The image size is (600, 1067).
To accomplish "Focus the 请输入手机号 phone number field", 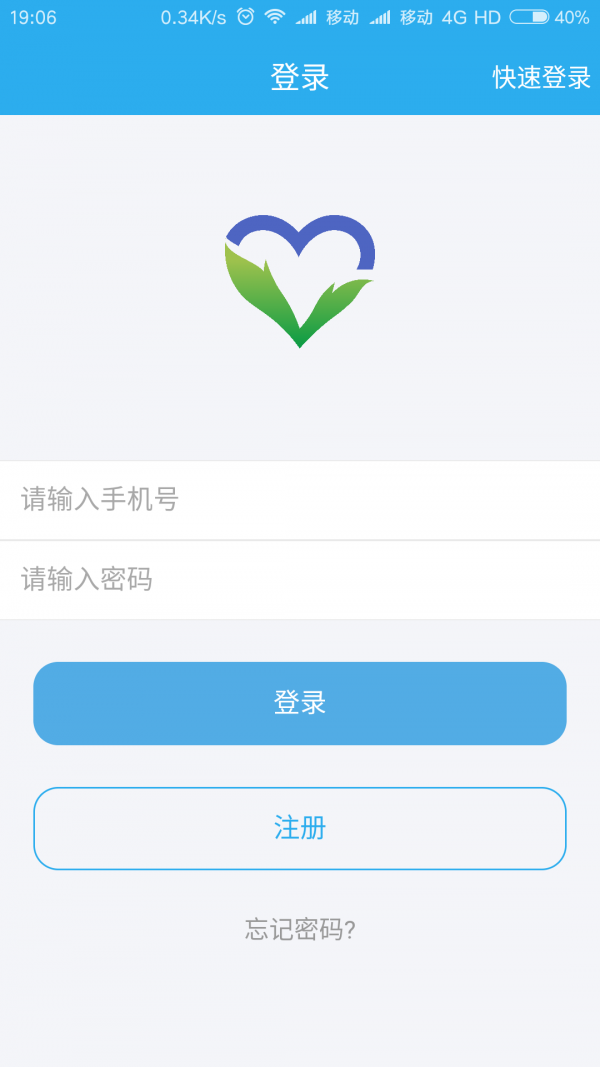I will 300,500.
